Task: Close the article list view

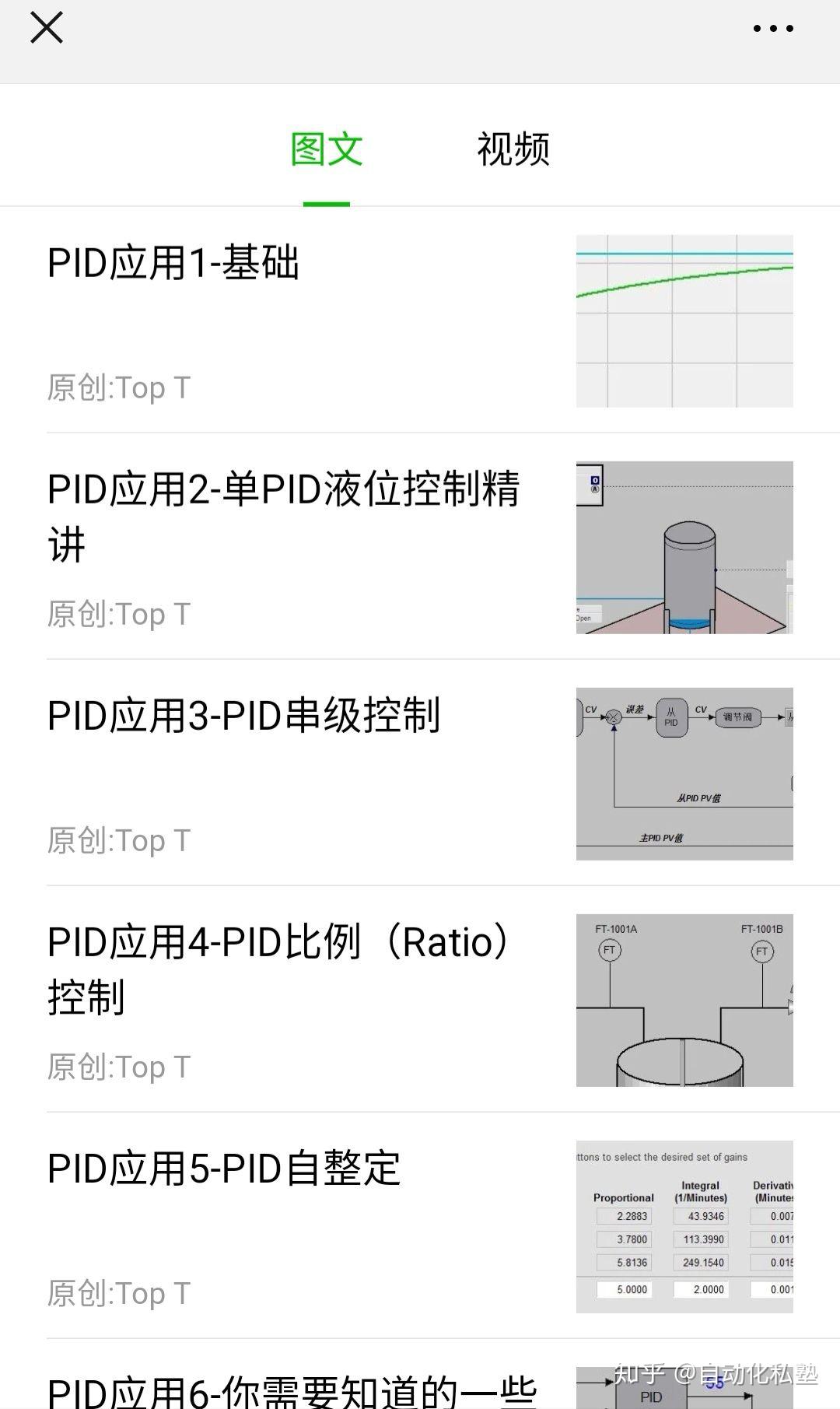Action: [x=47, y=28]
